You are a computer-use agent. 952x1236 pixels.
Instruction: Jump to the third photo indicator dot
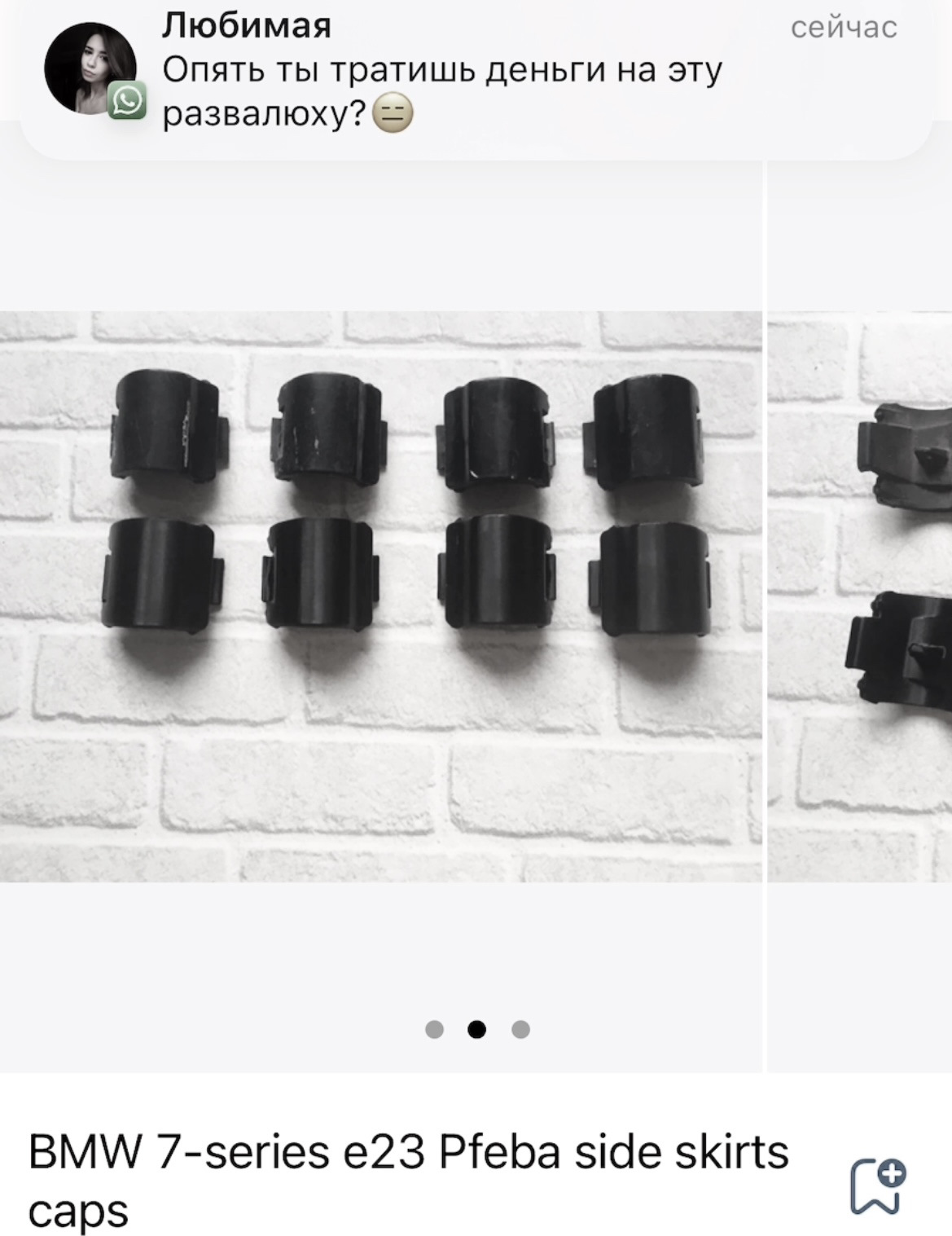tap(521, 1030)
